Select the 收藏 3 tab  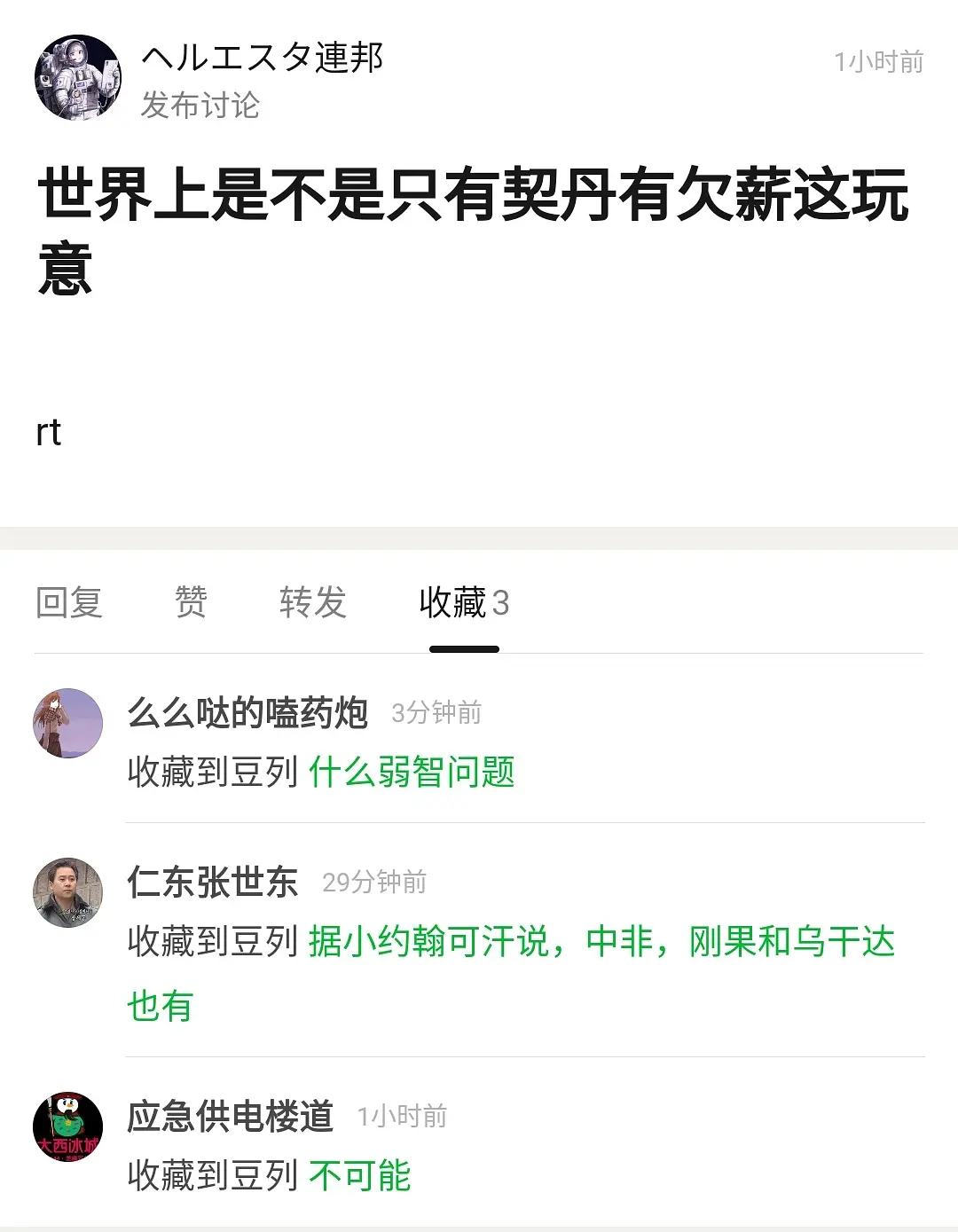(x=464, y=602)
